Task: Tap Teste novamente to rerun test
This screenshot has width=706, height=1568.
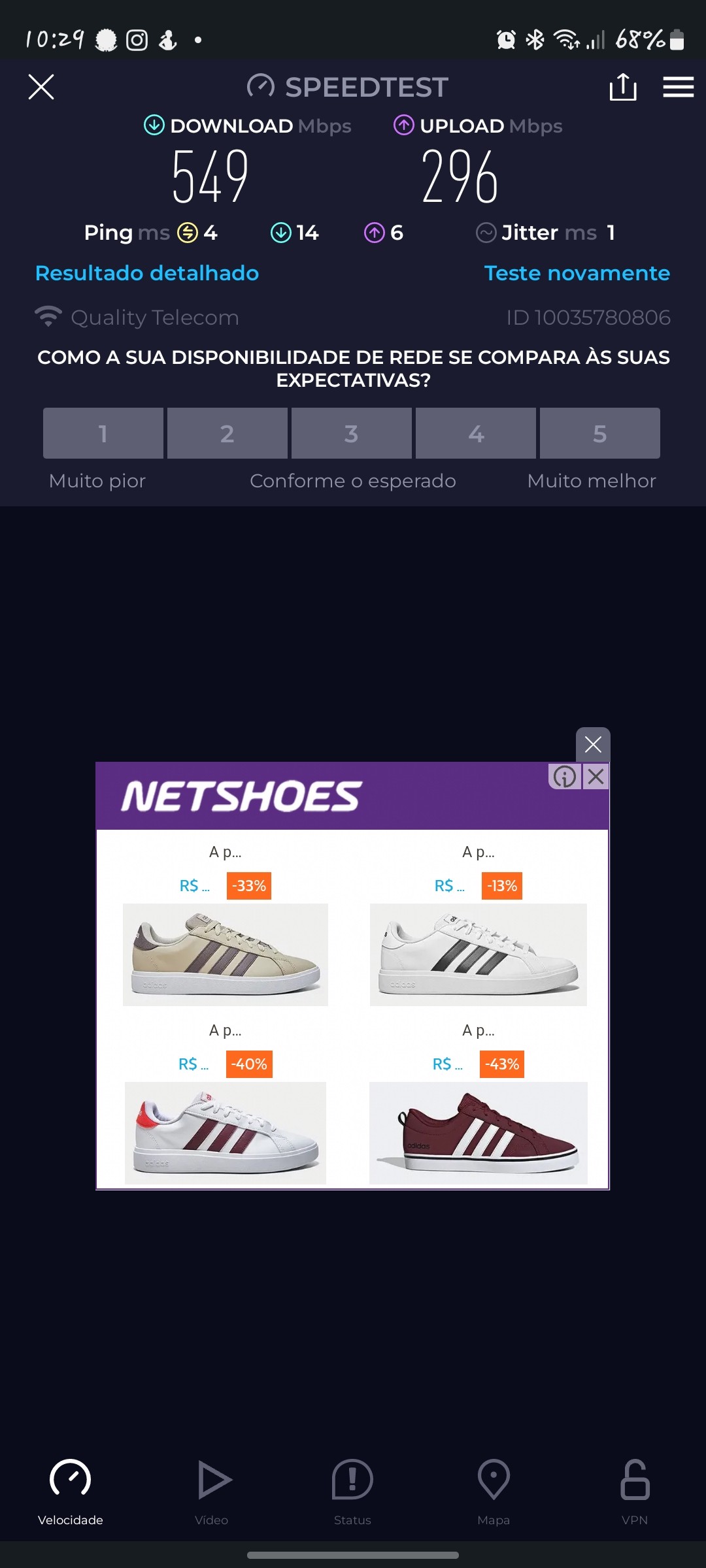Action: click(x=577, y=273)
